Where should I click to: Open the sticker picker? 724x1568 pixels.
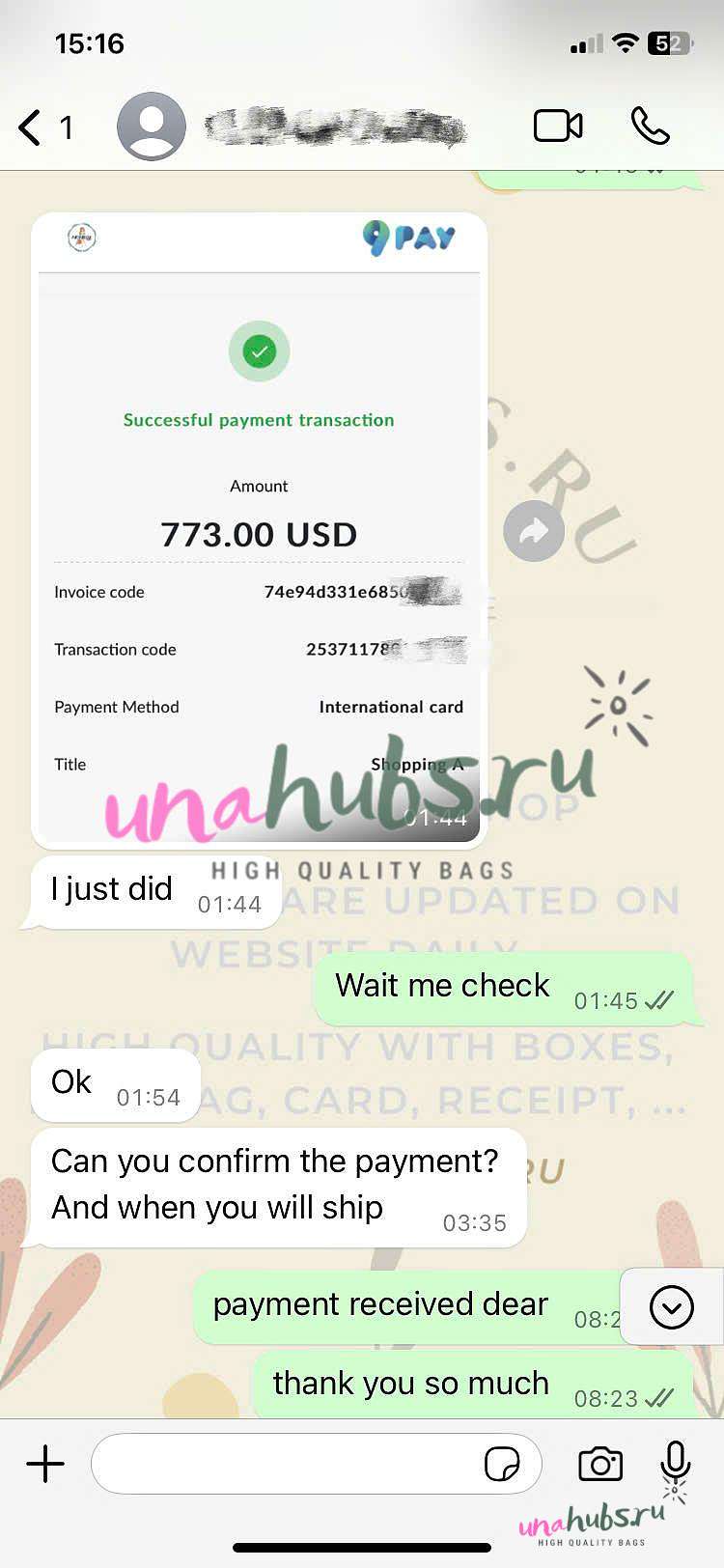[x=502, y=1464]
